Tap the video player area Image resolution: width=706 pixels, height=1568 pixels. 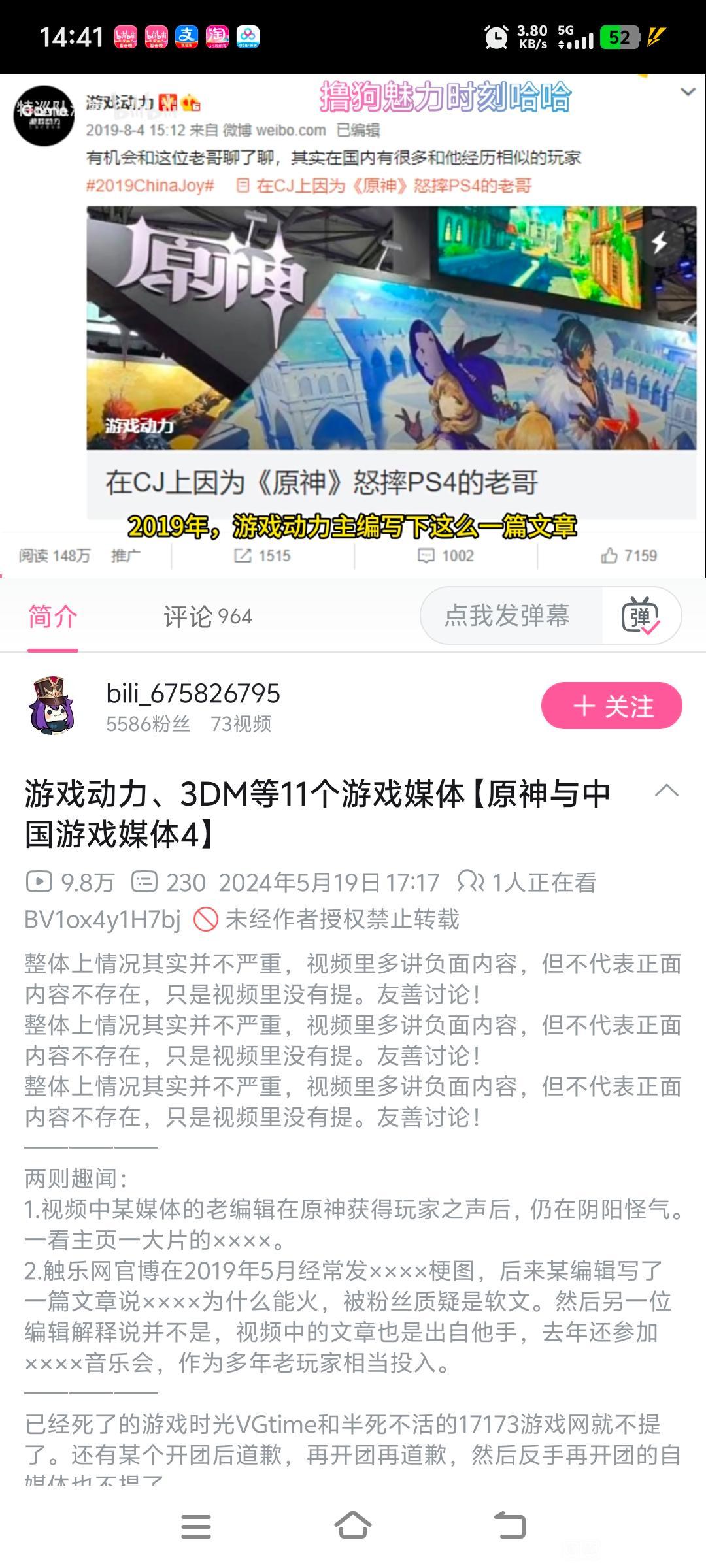click(353, 327)
